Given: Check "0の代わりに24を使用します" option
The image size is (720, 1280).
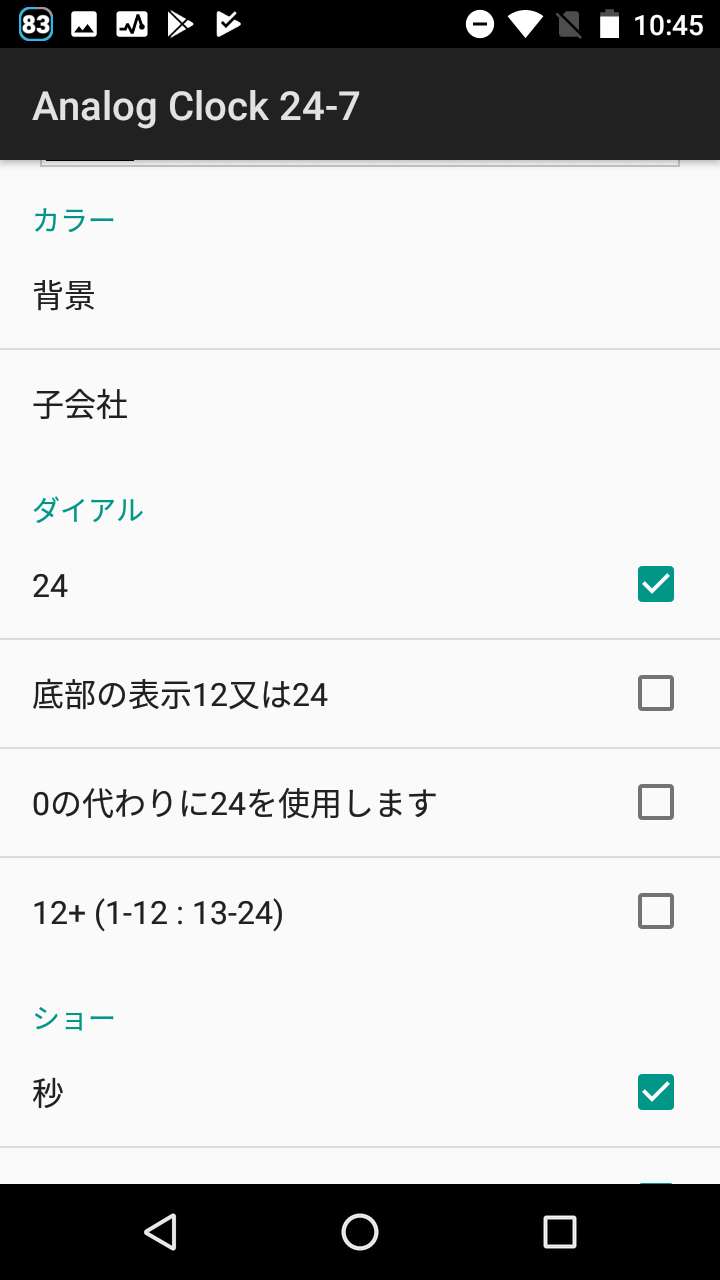Looking at the screenshot, I should [656, 802].
